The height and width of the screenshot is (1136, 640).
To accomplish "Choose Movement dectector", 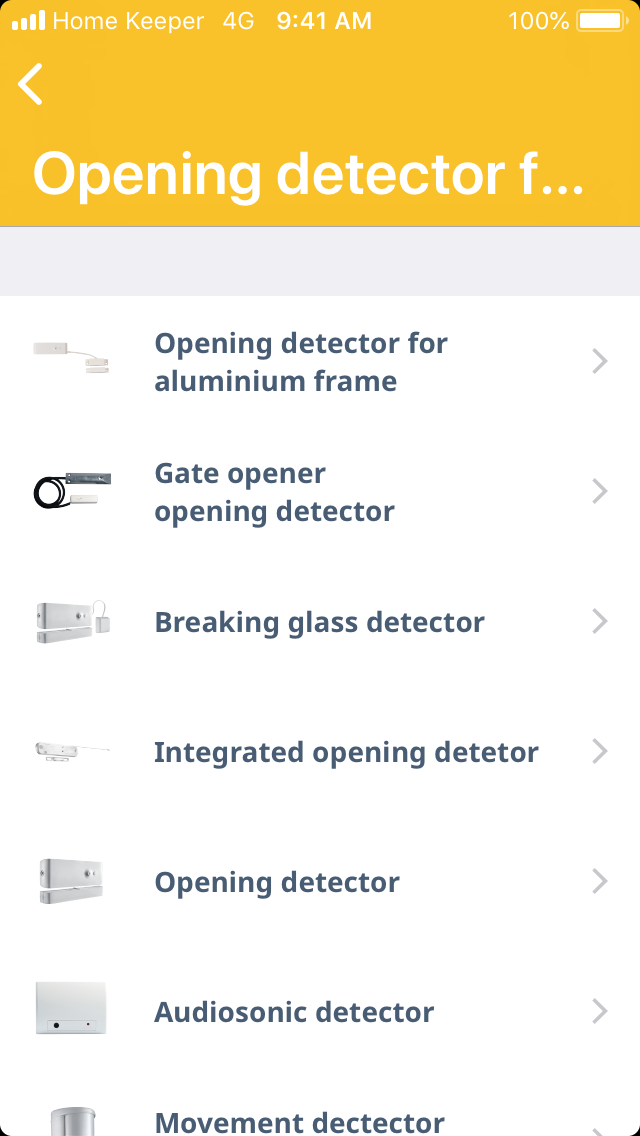I will (320, 1120).
